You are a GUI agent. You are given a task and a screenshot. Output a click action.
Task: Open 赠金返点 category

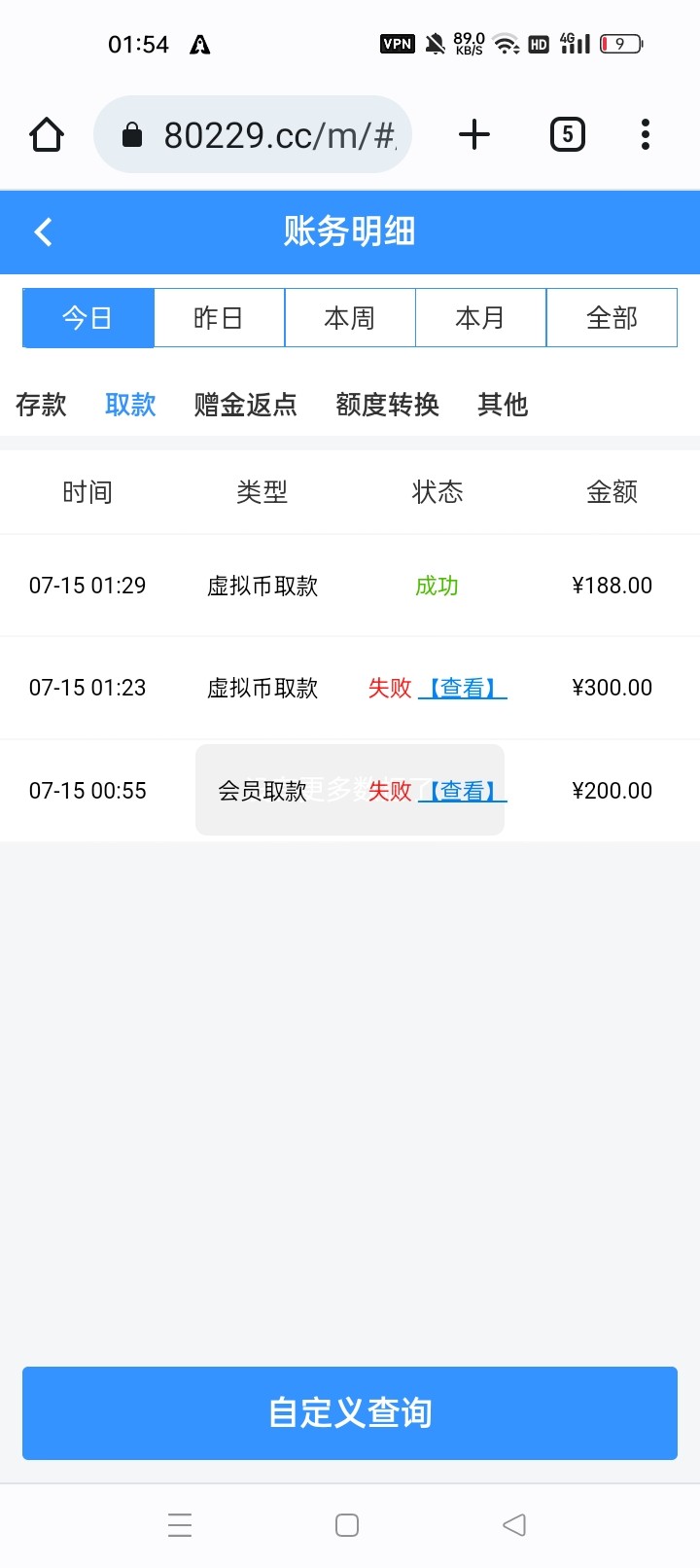click(245, 405)
